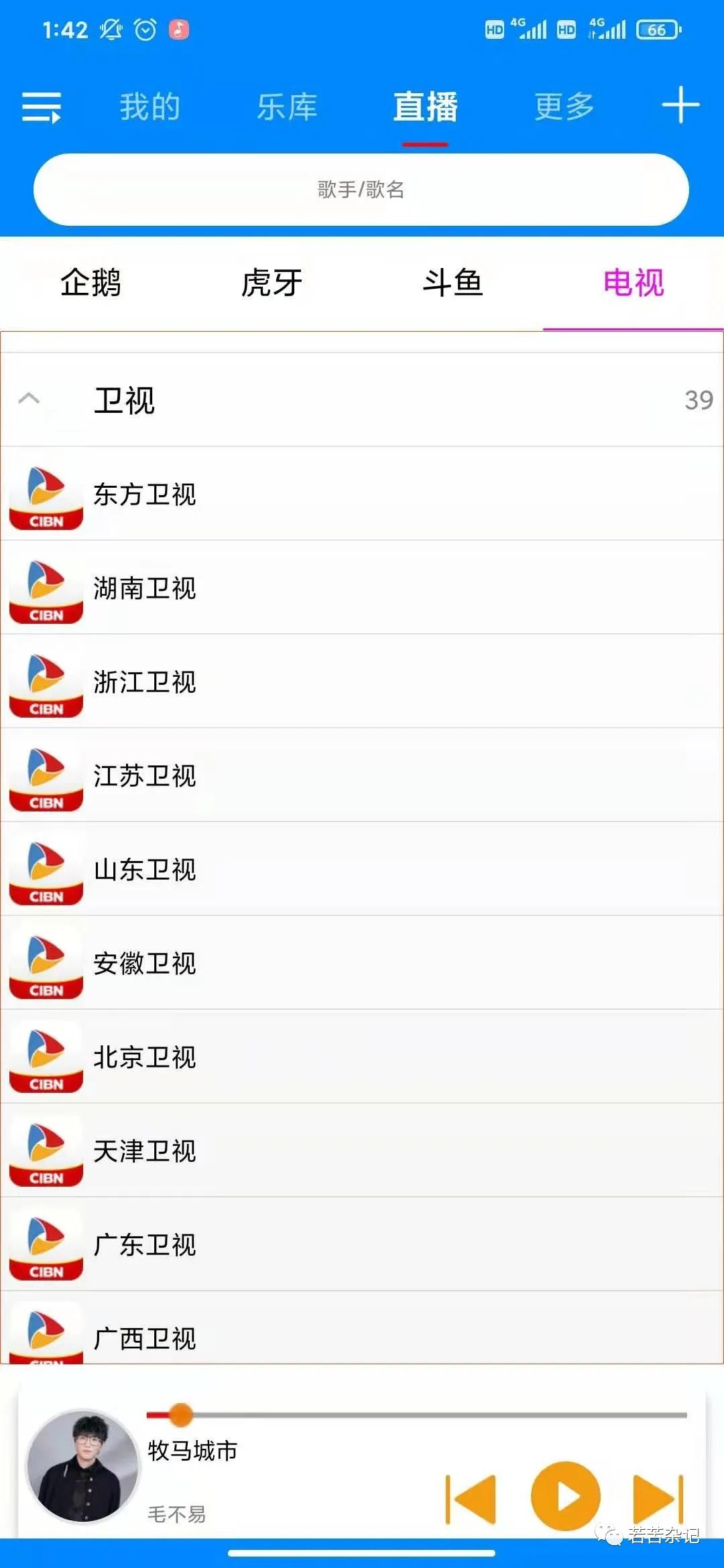724x1568 pixels.
Task: Select the 虎牙 live category
Action: click(x=271, y=283)
